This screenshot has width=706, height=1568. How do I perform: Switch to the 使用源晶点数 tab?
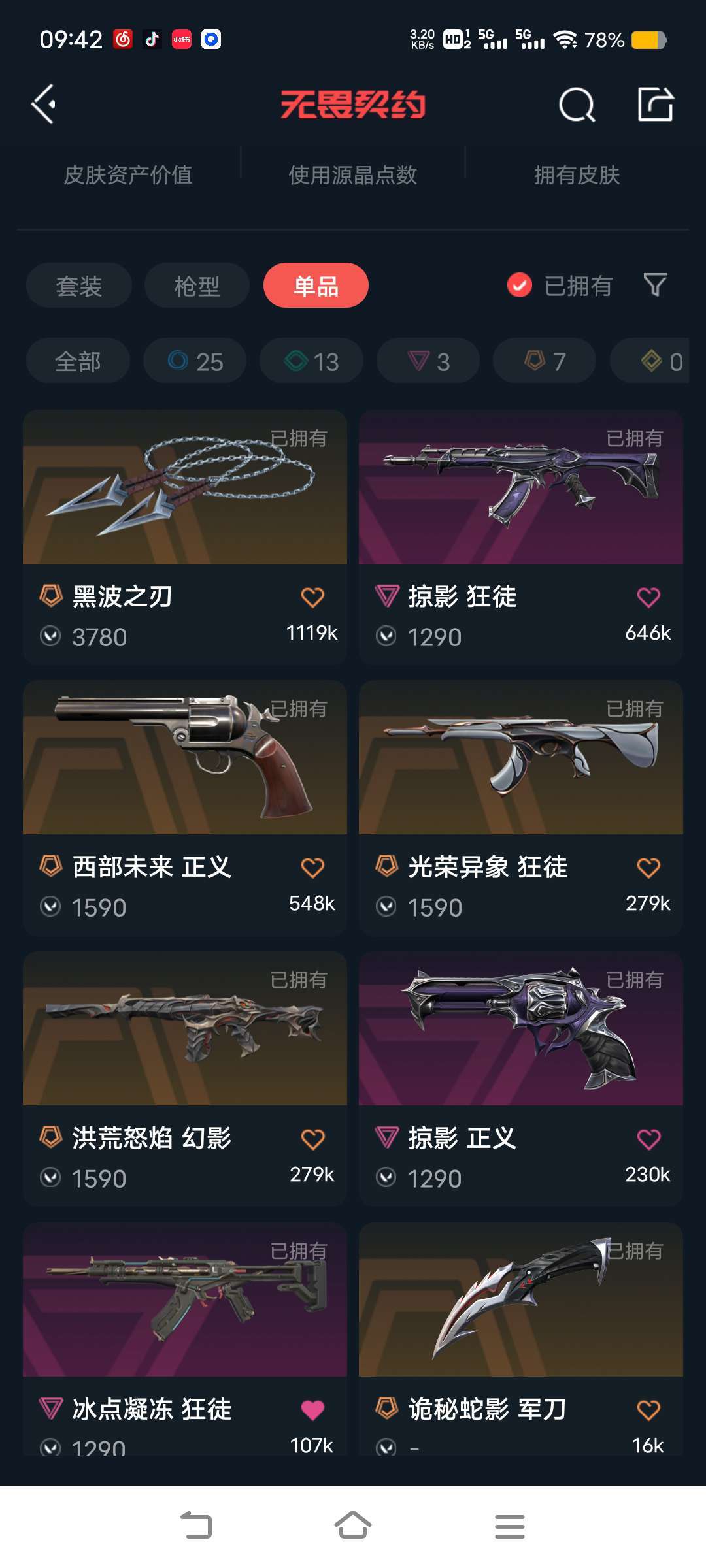(353, 175)
